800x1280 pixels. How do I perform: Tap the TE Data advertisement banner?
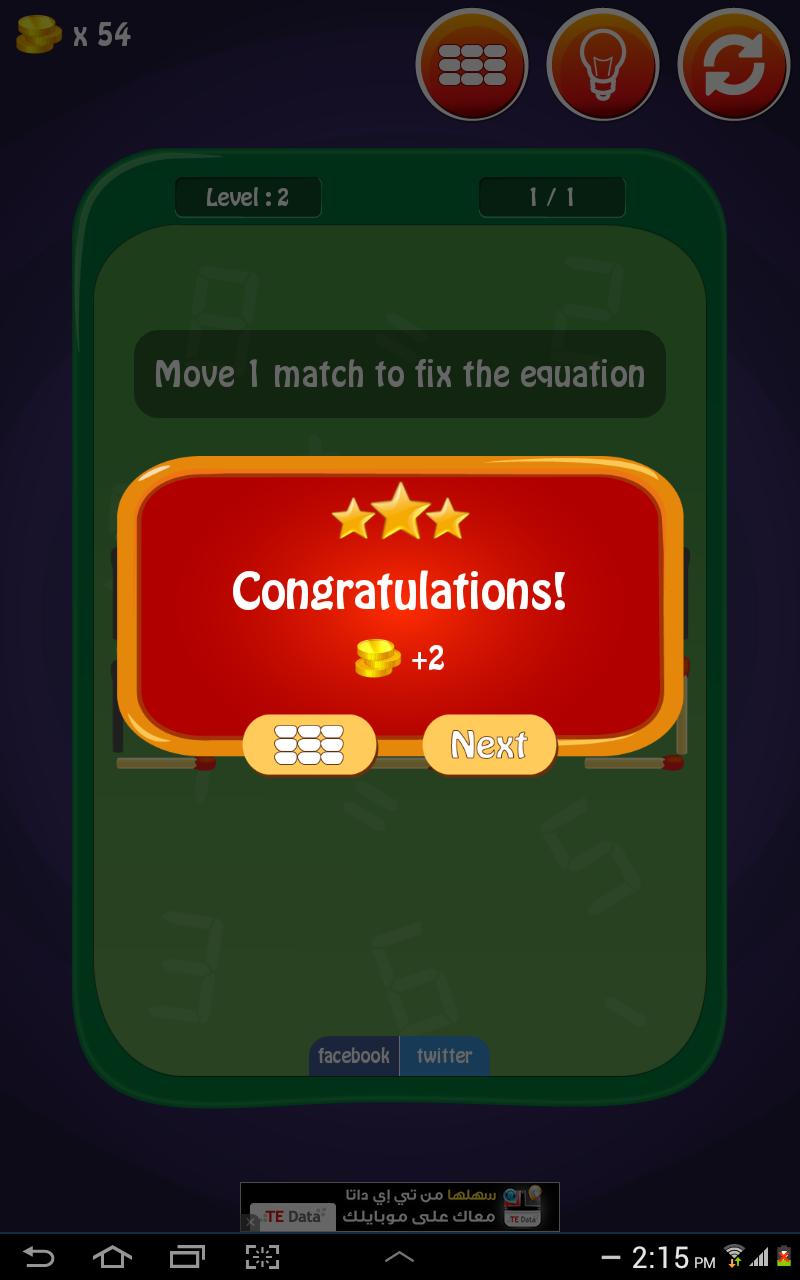pos(400,1207)
